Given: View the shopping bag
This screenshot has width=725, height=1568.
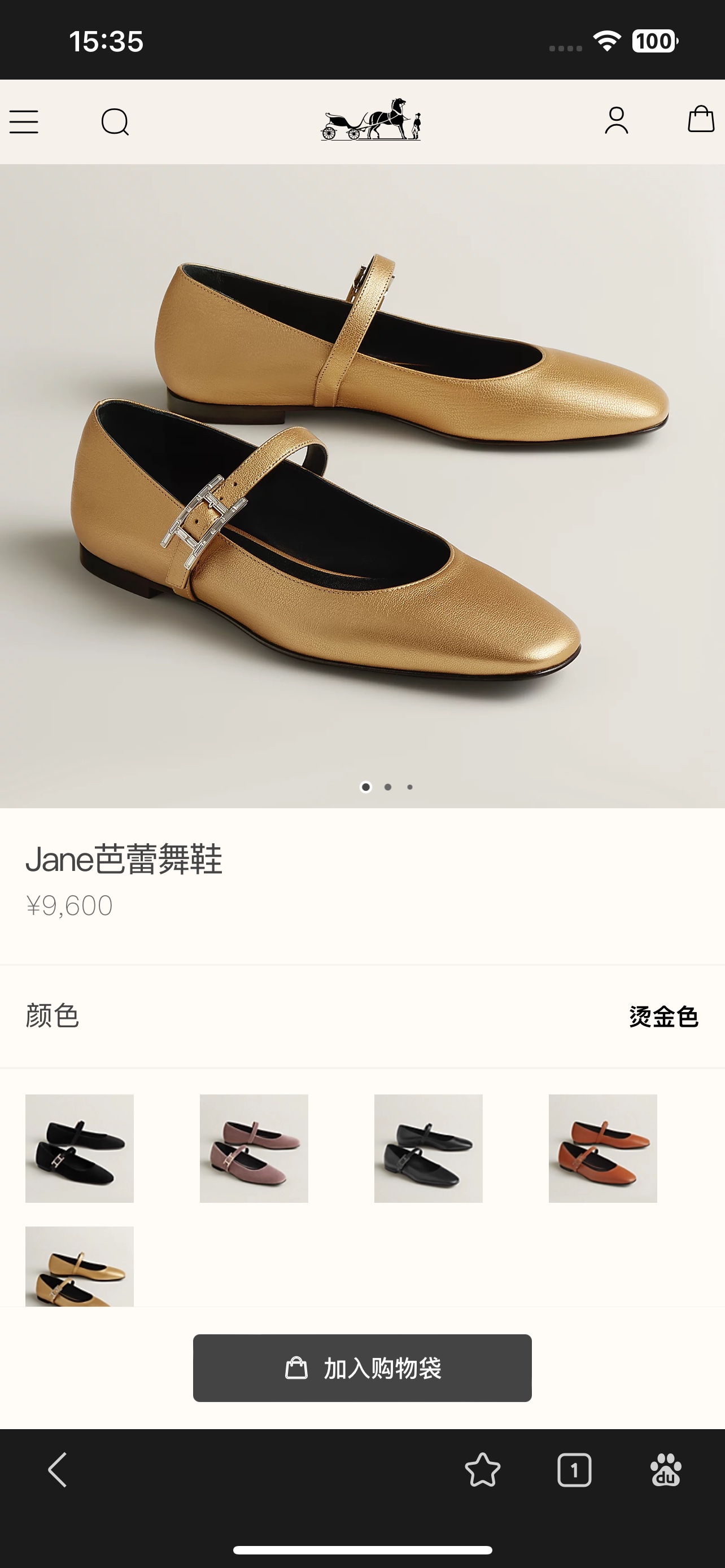Looking at the screenshot, I should coord(701,119).
